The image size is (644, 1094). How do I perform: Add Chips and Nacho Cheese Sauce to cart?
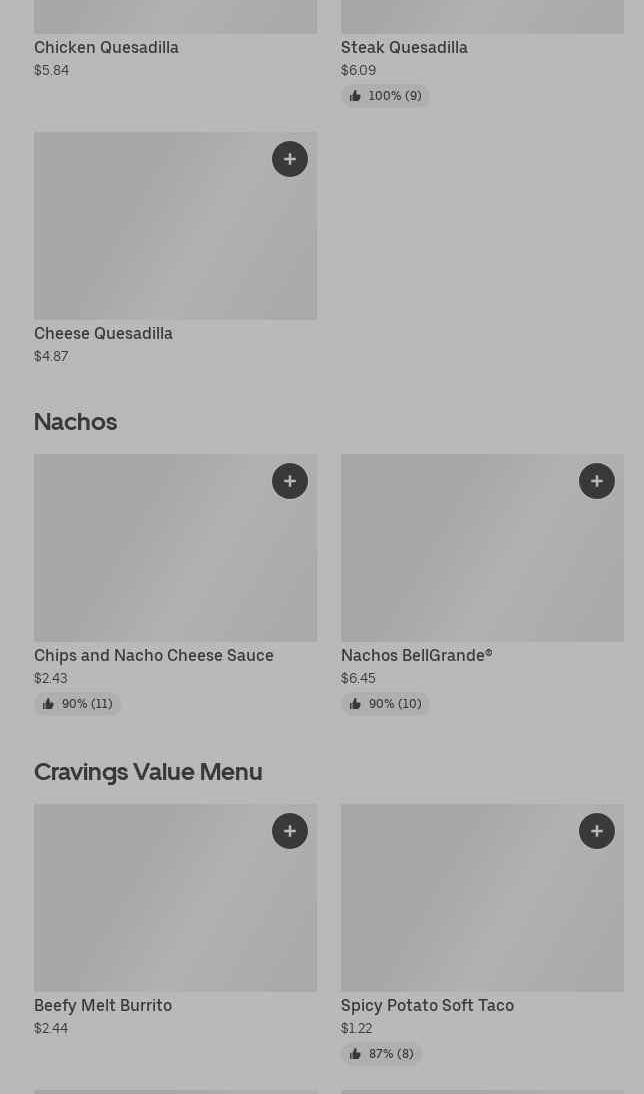290,481
